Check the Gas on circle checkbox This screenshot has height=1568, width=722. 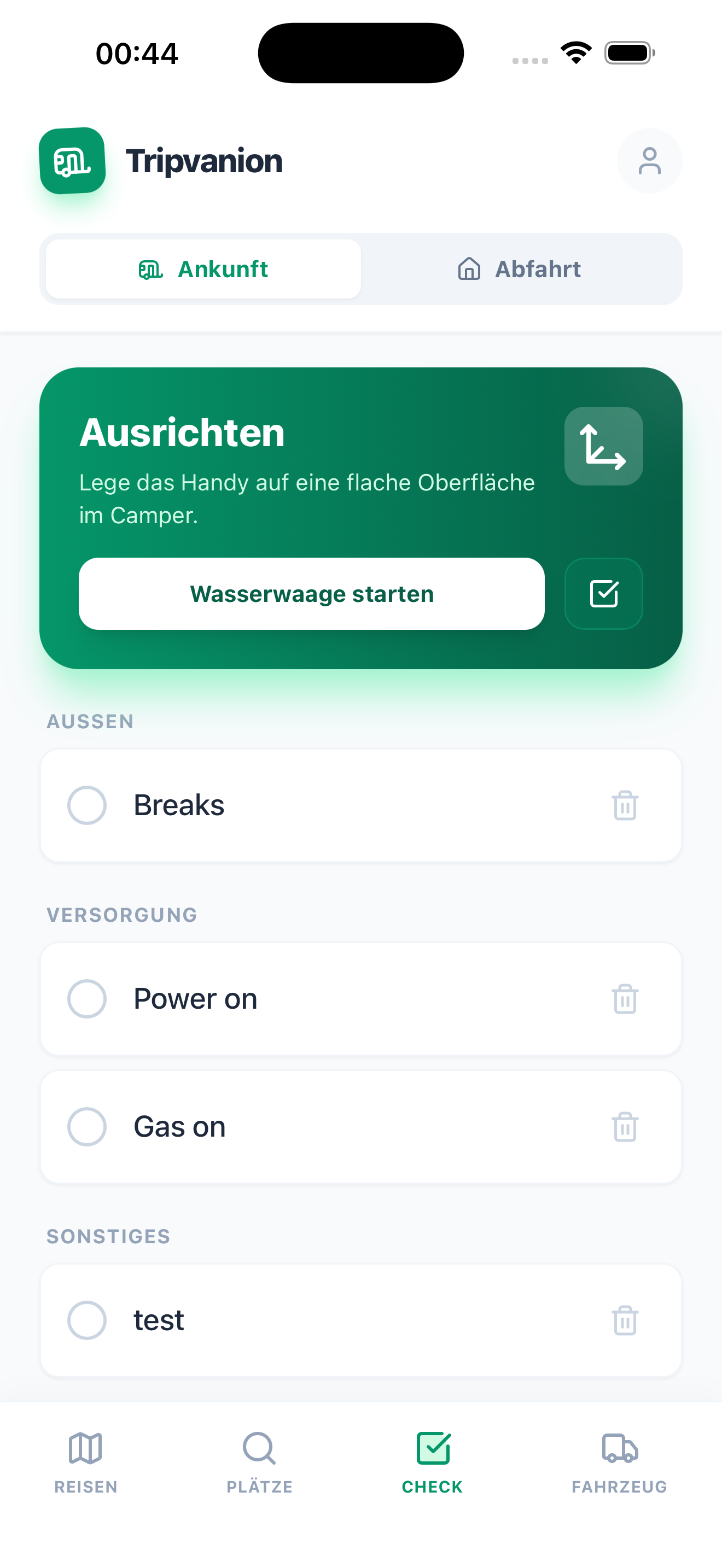(87, 1126)
